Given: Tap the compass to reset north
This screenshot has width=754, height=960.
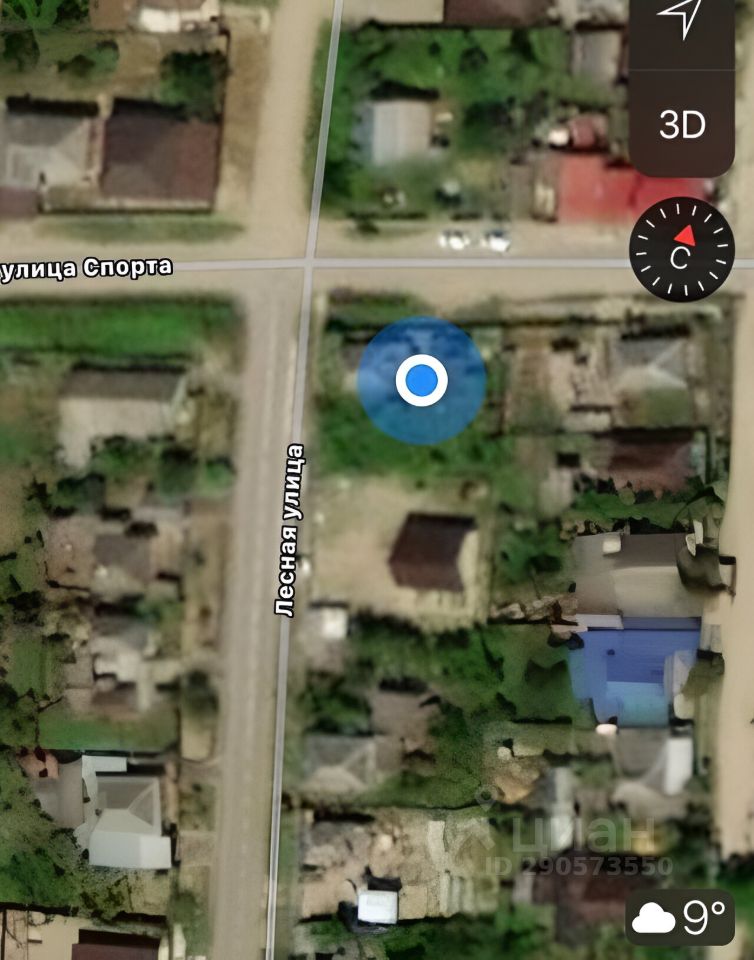Looking at the screenshot, I should click(681, 249).
